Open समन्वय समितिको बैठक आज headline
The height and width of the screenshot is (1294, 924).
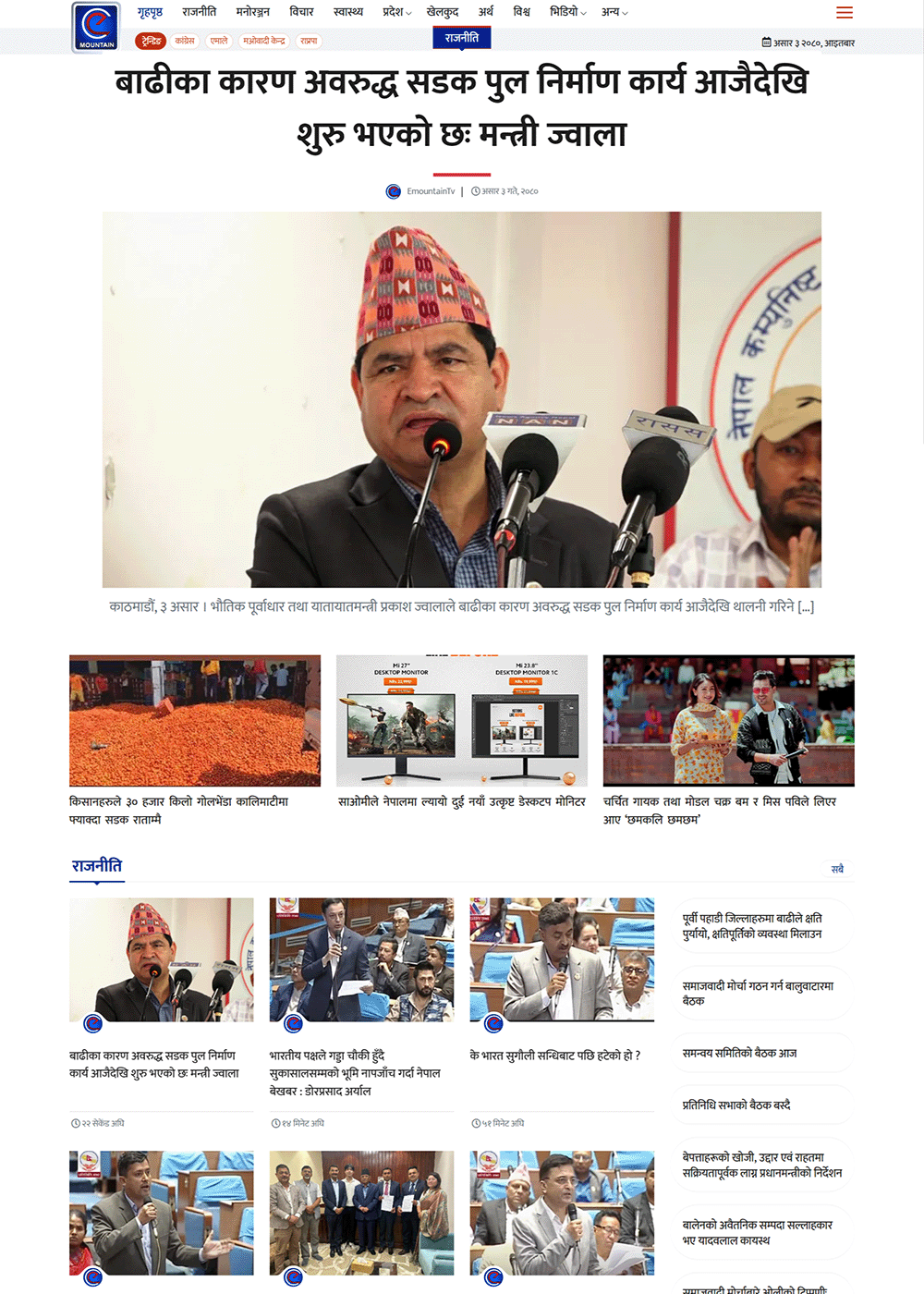739,1053
